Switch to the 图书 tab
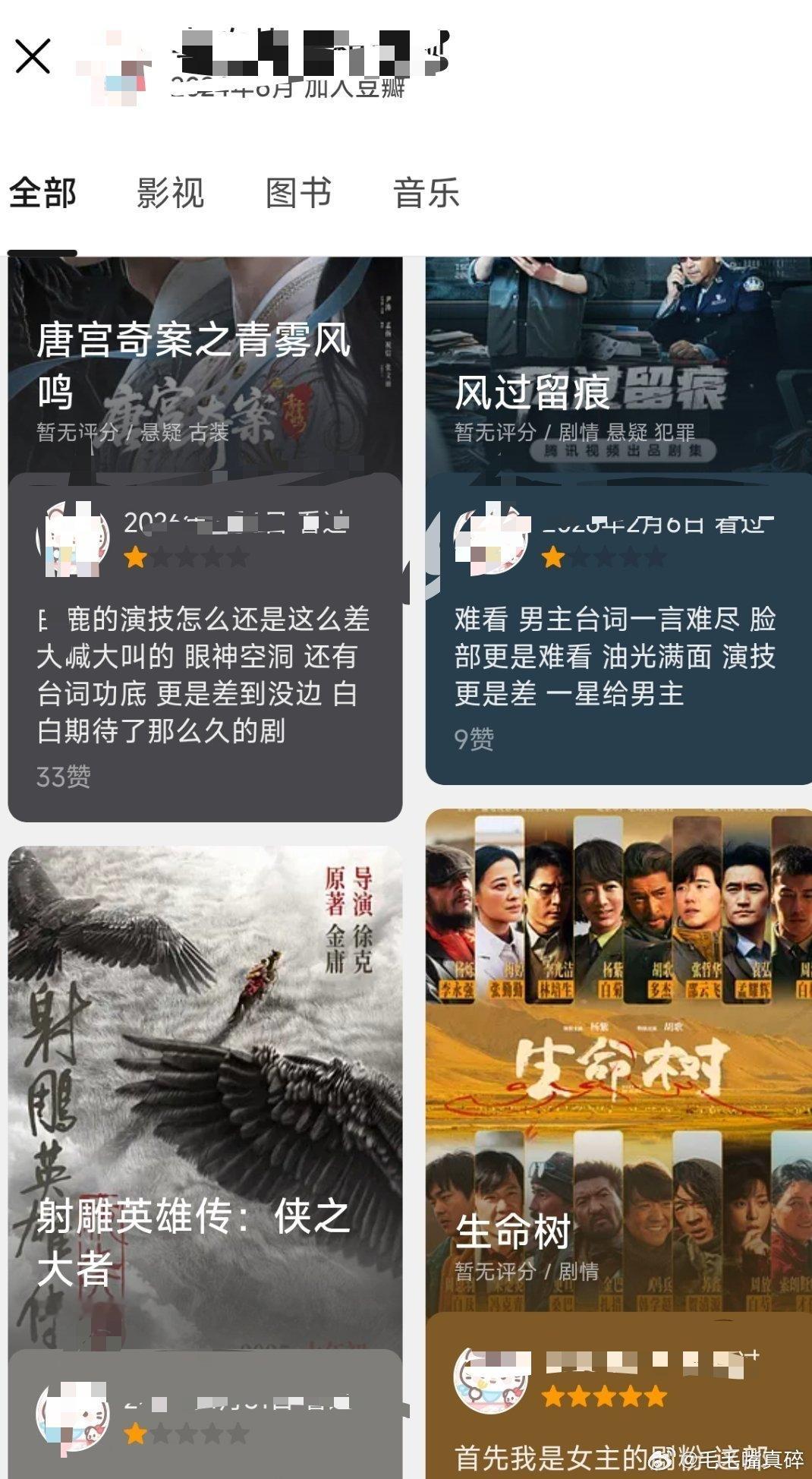Image resolution: width=812 pixels, height=1479 pixels. (297, 194)
